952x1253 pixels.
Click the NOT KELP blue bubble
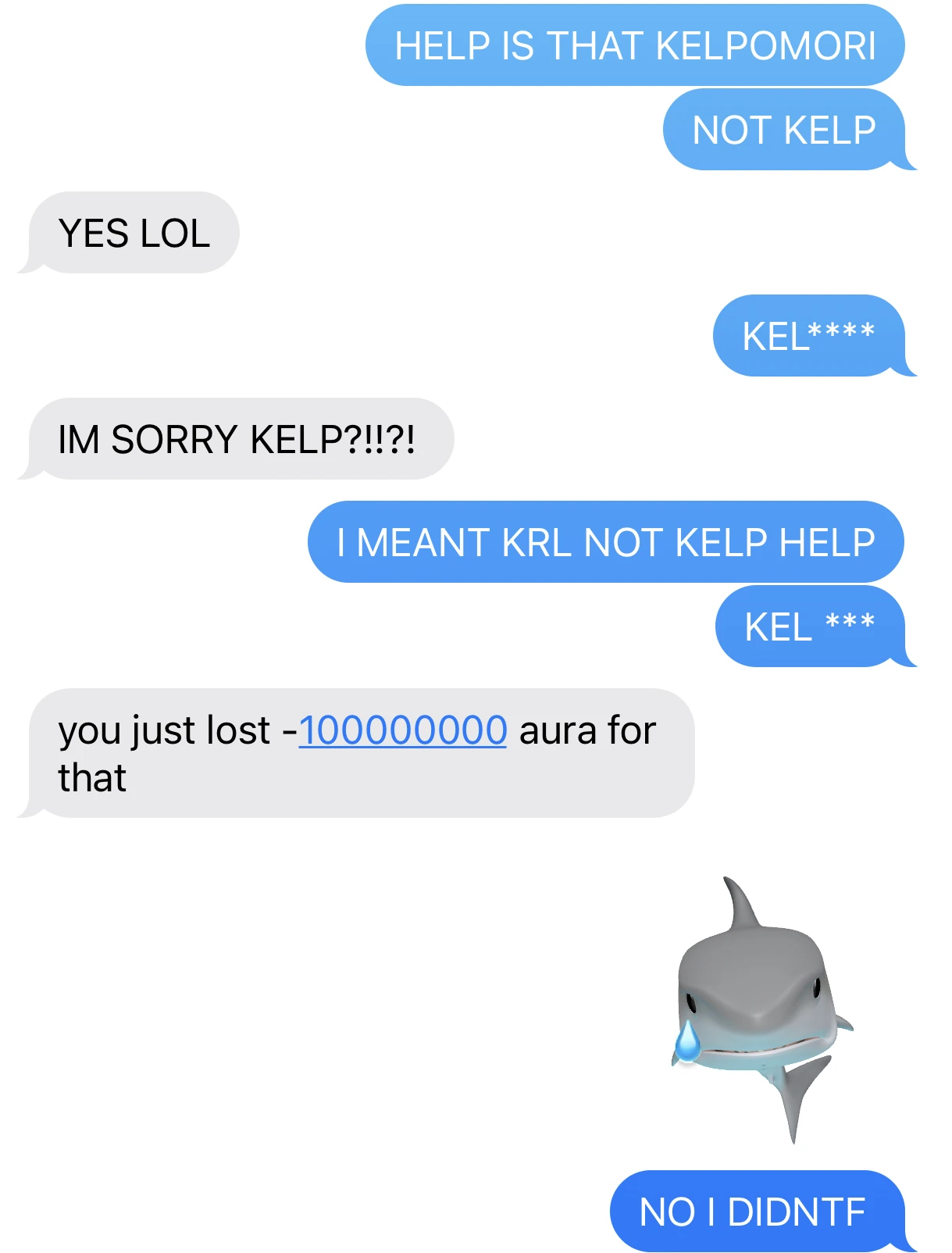783,130
